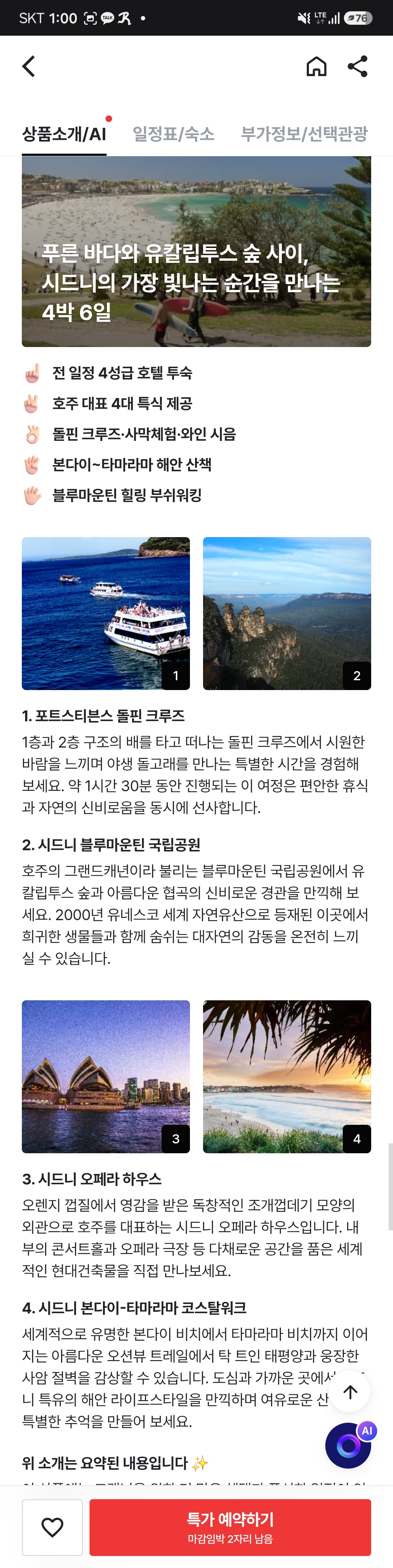Image resolution: width=393 pixels, height=1568 pixels.
Task: Open the home icon in the header
Action: tap(316, 66)
